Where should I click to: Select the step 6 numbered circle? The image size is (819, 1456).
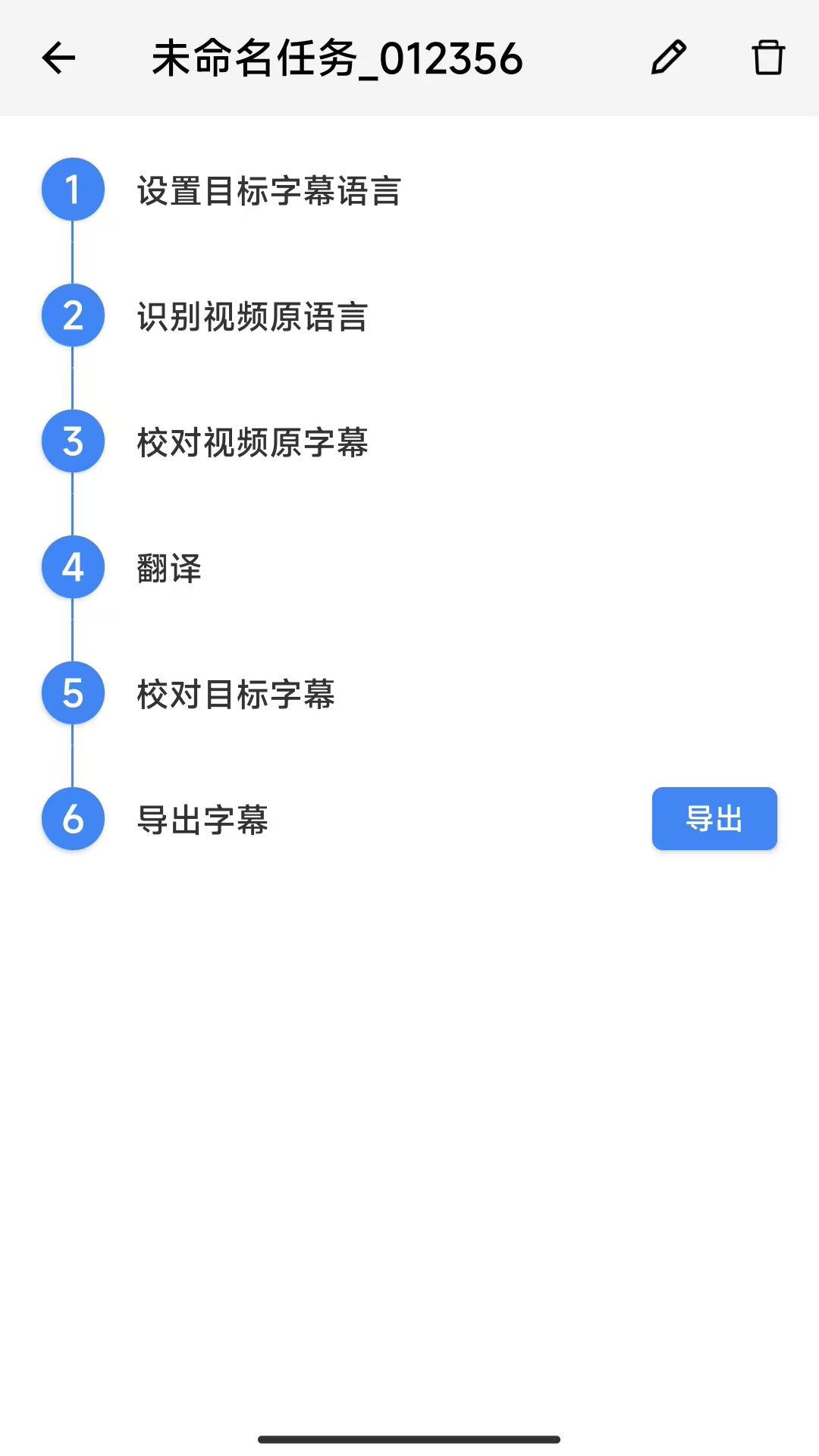72,818
